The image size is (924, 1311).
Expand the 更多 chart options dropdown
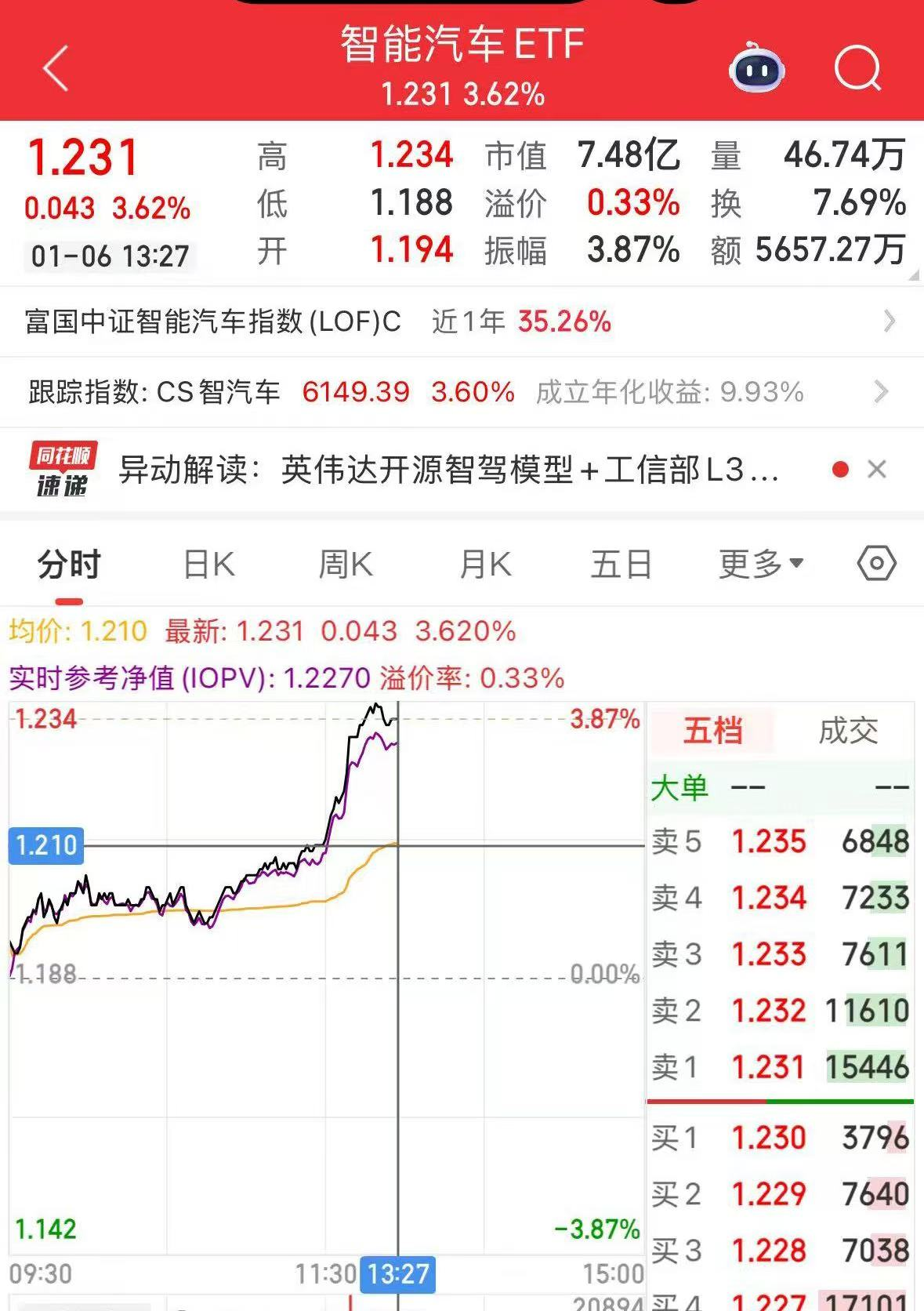coord(761,565)
